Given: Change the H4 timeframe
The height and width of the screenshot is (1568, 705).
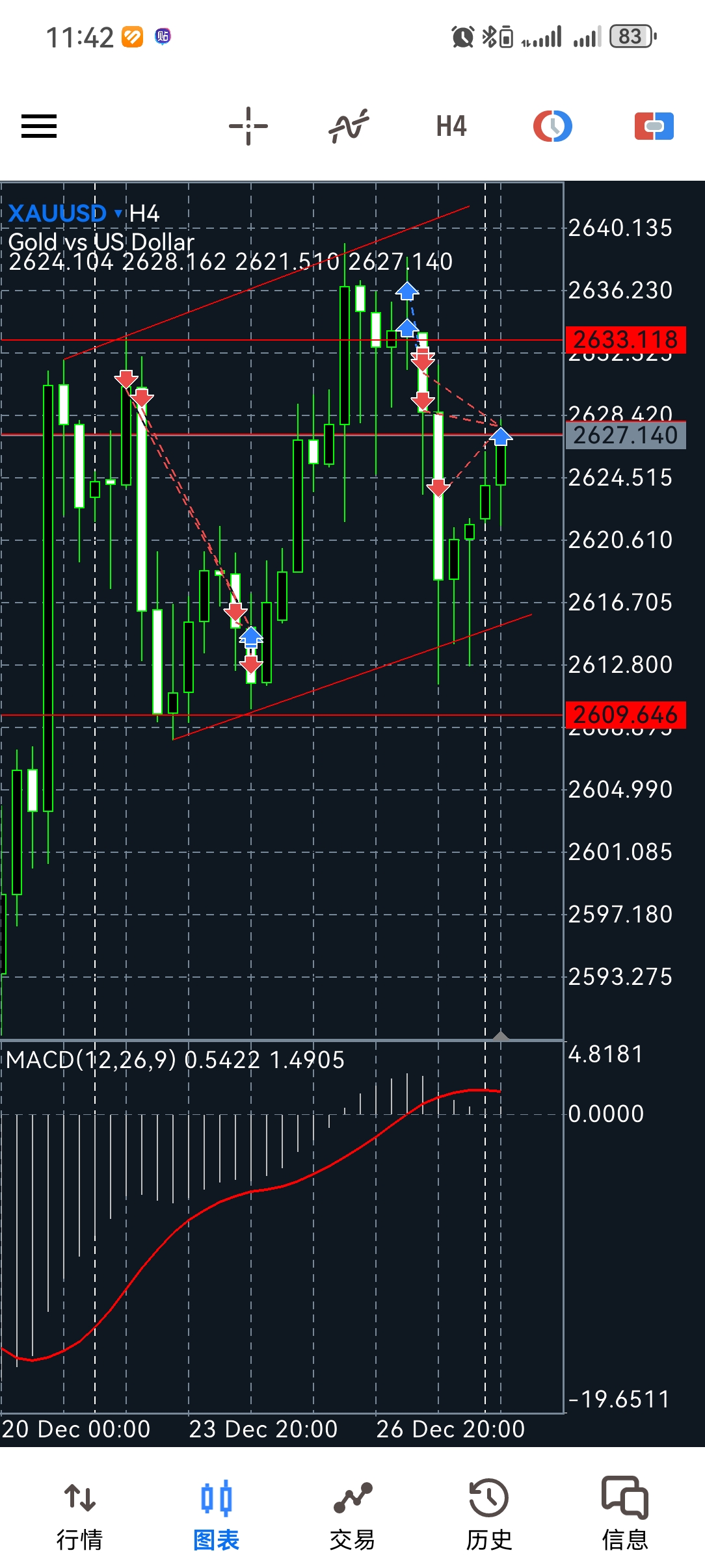Looking at the screenshot, I should [451, 126].
